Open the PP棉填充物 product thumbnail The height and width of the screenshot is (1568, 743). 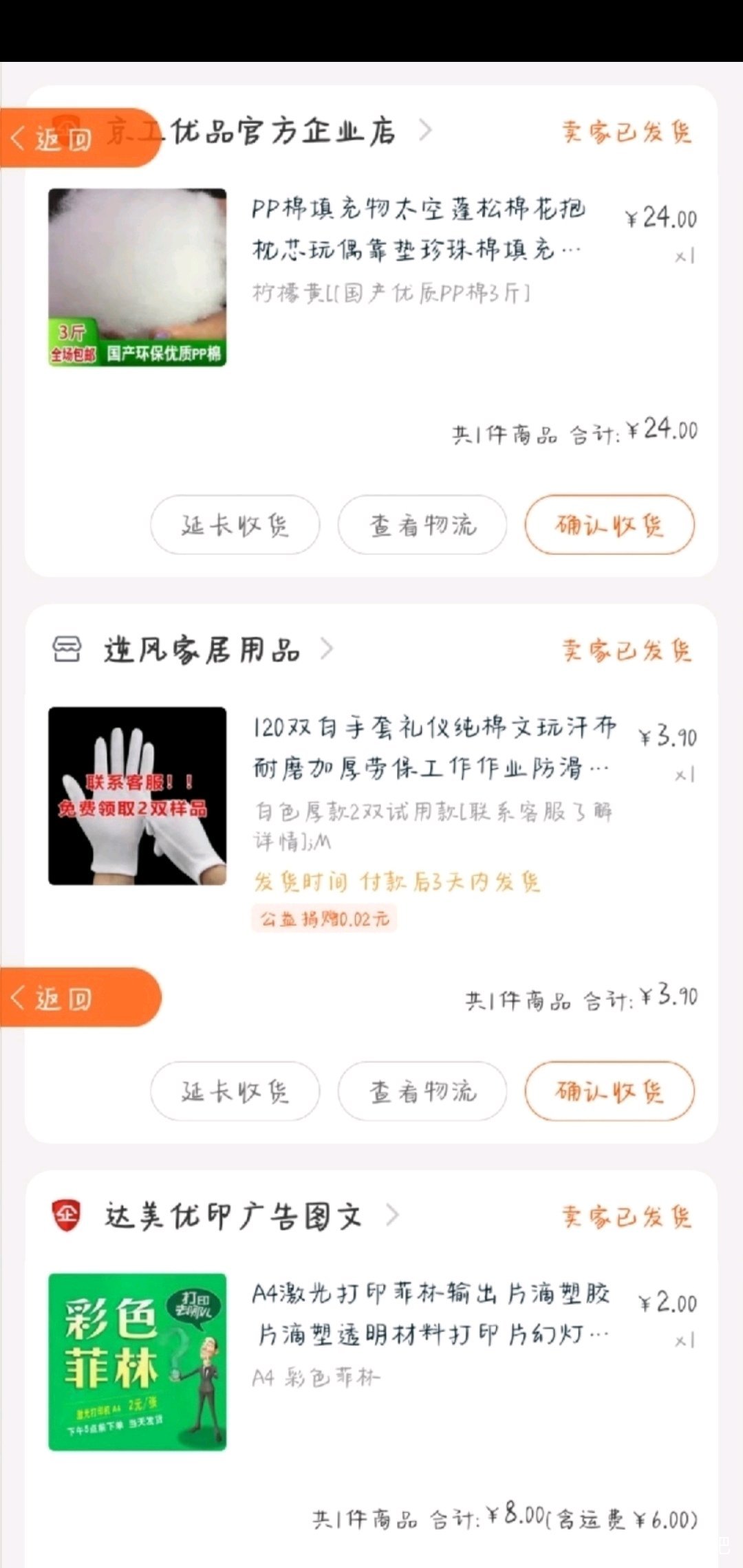pyautogui.click(x=138, y=277)
